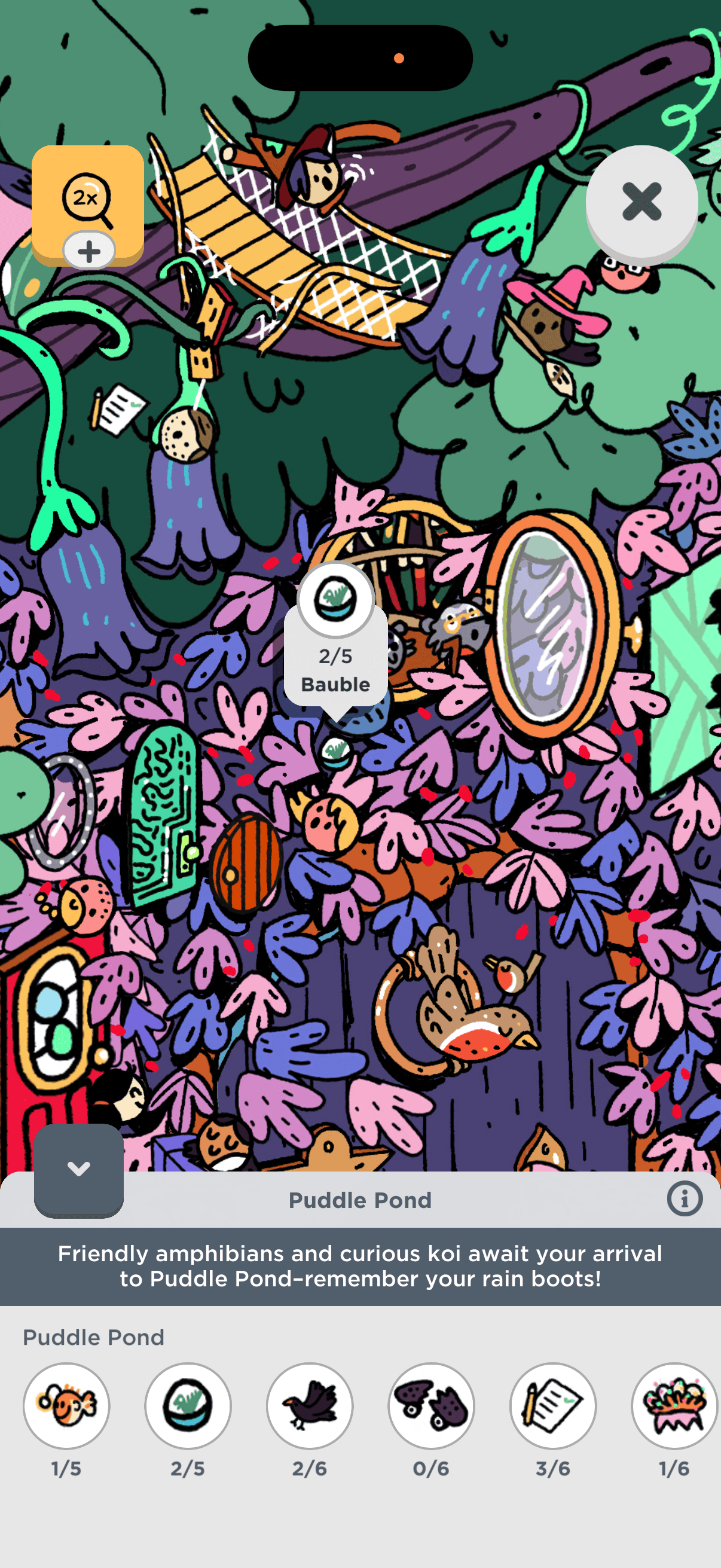Select the boots item at 0/6

pyautogui.click(x=432, y=1405)
